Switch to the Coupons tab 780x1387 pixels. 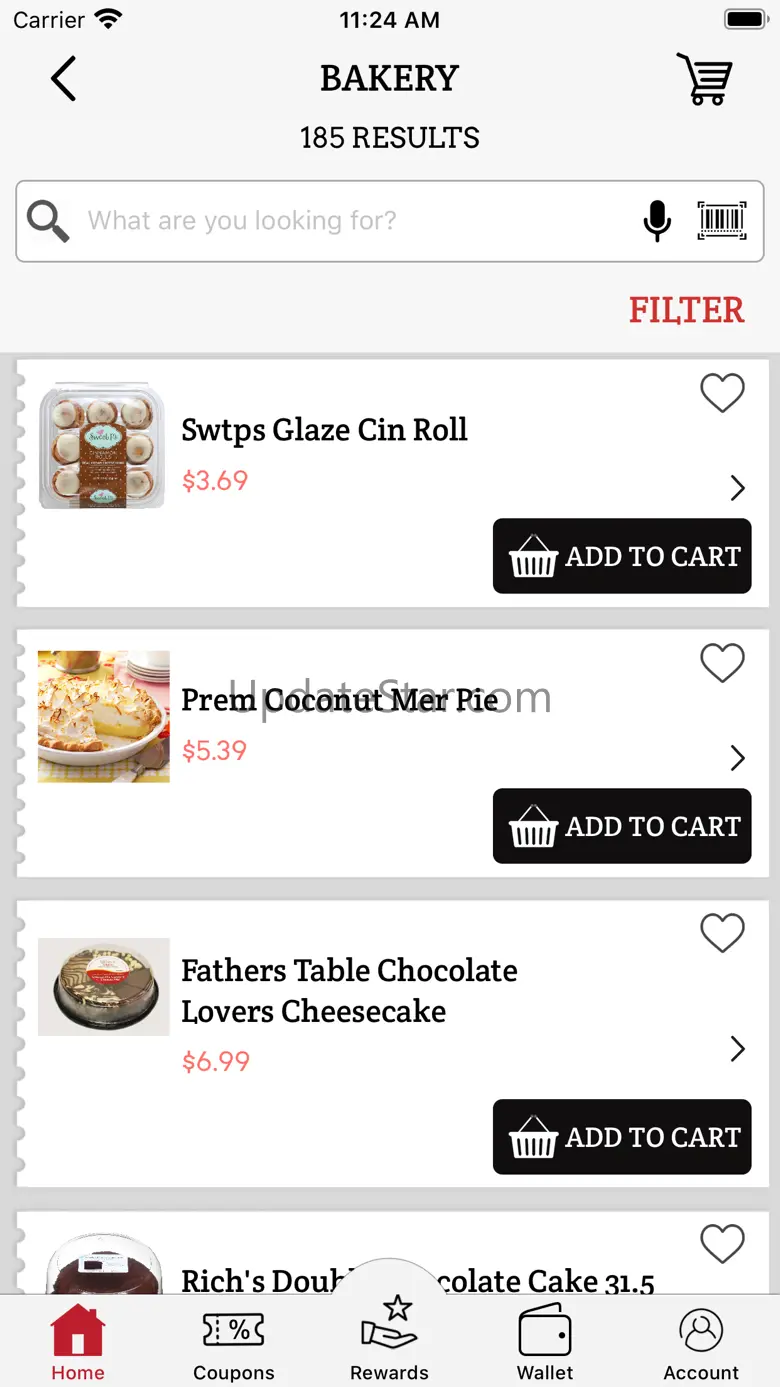[x=234, y=1343]
